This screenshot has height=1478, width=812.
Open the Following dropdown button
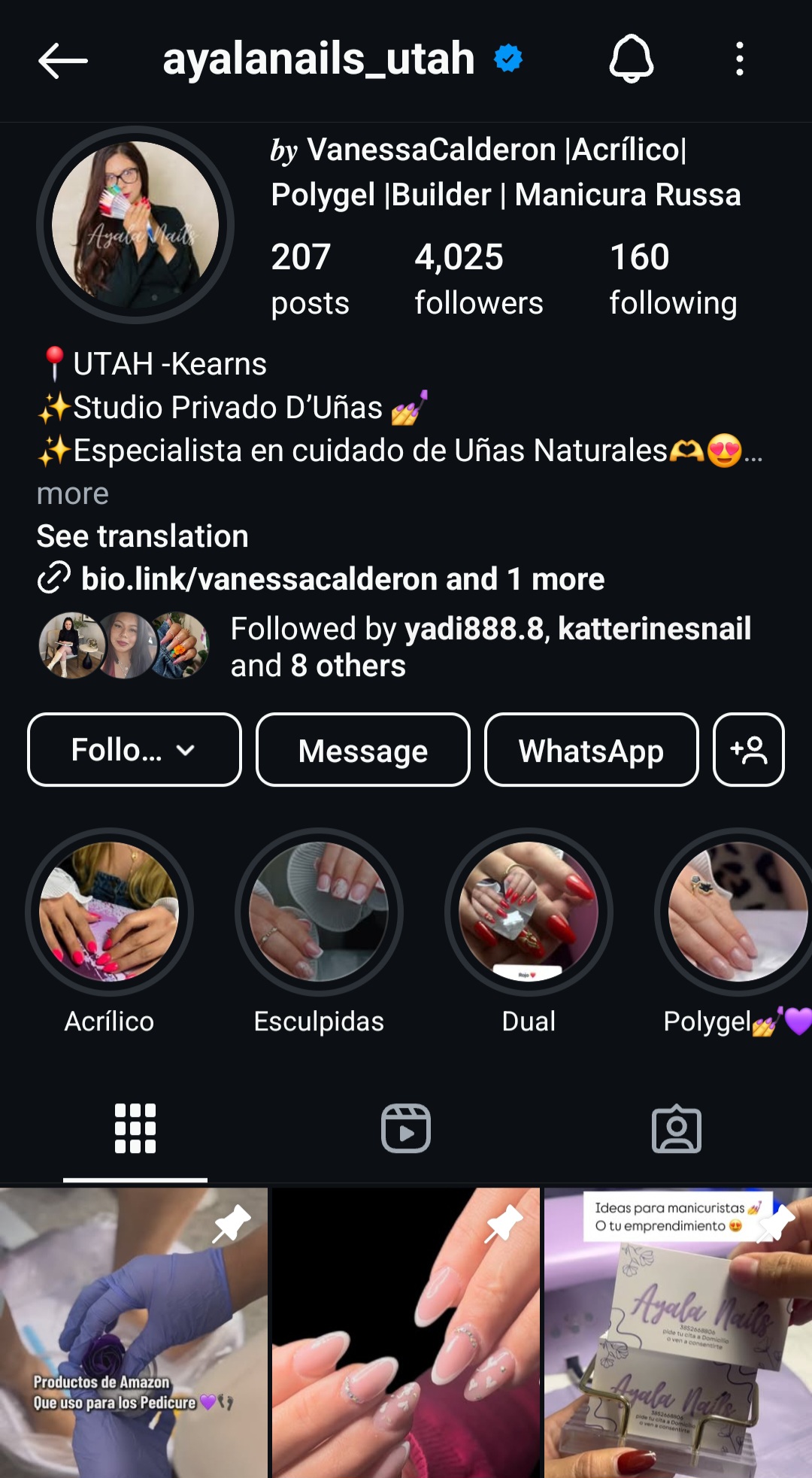135,750
